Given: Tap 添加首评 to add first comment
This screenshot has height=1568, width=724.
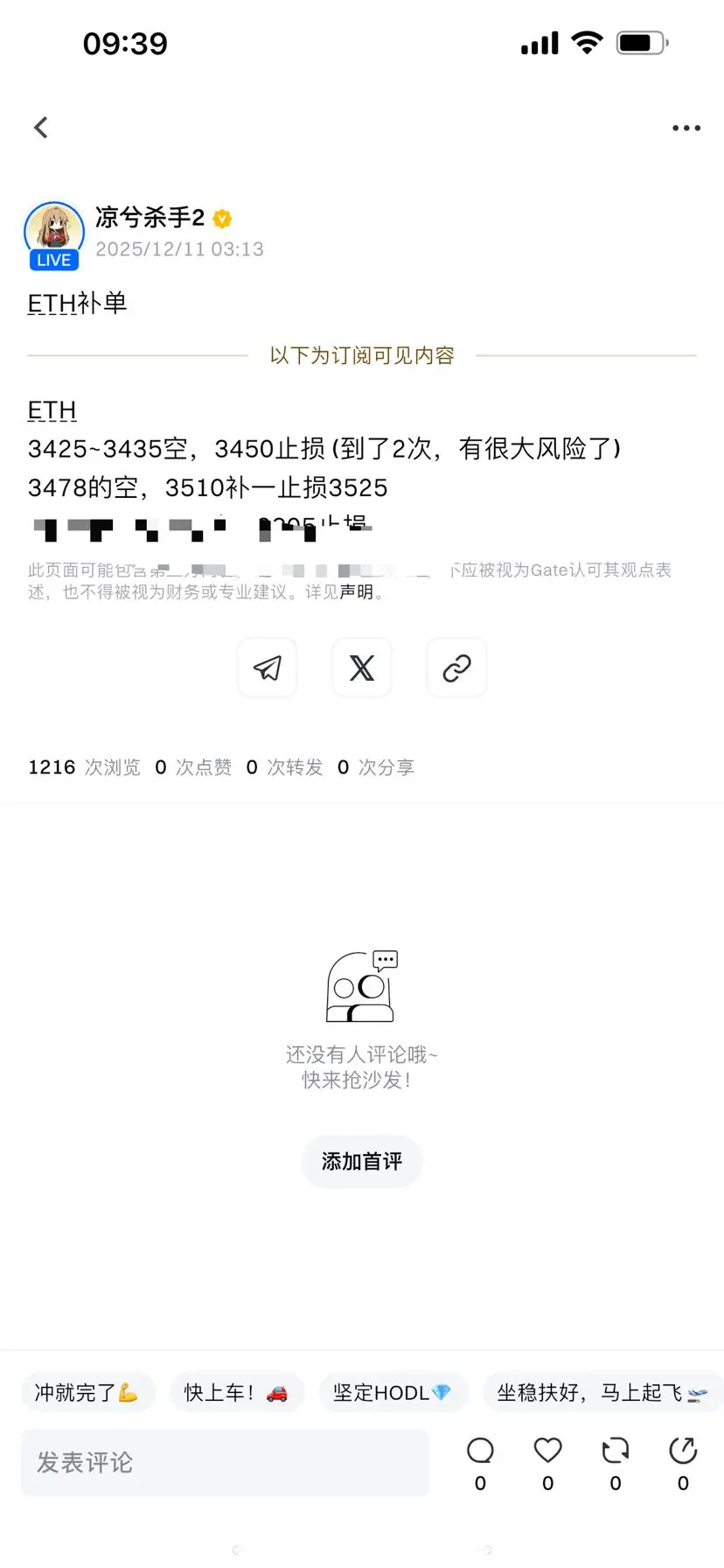Looking at the screenshot, I should coord(361,1161).
